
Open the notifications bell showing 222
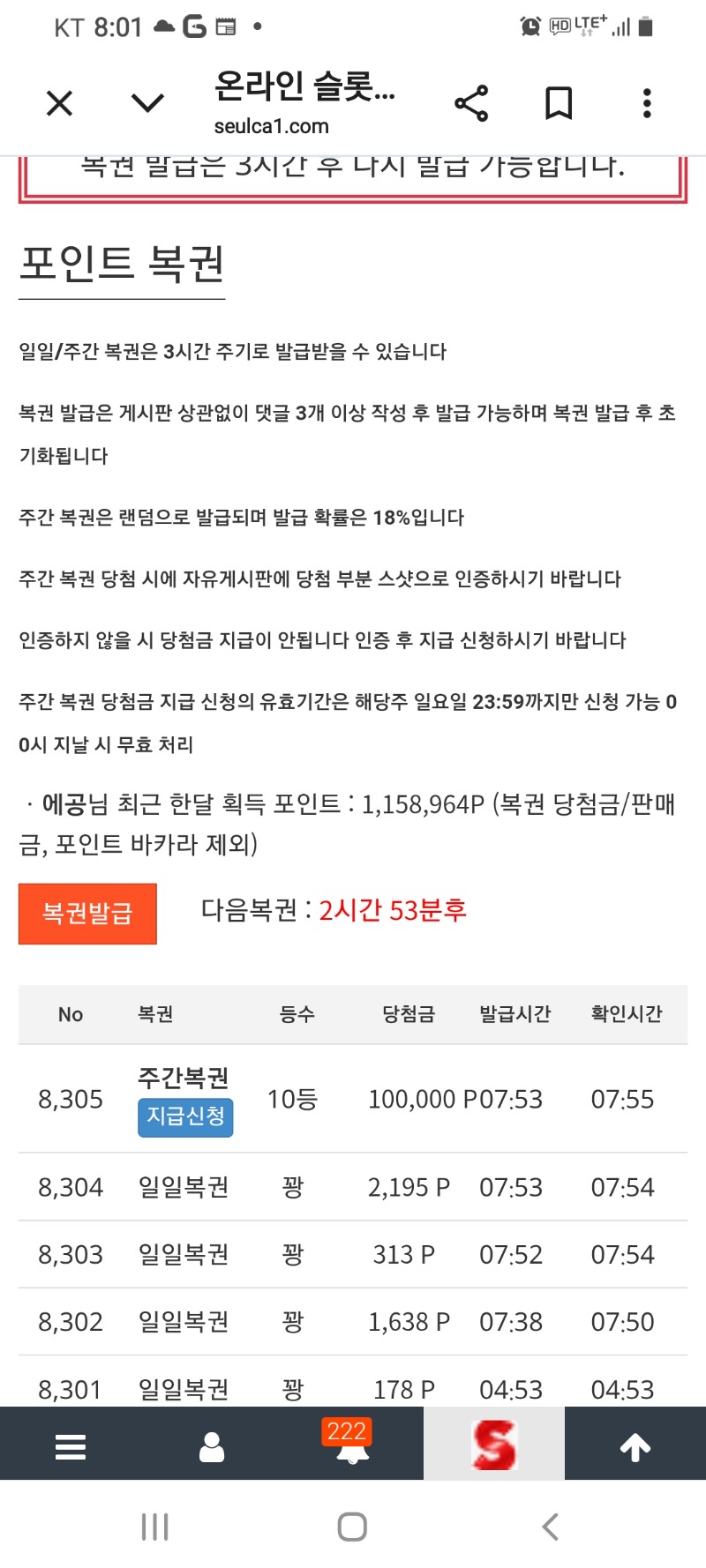click(x=352, y=1447)
